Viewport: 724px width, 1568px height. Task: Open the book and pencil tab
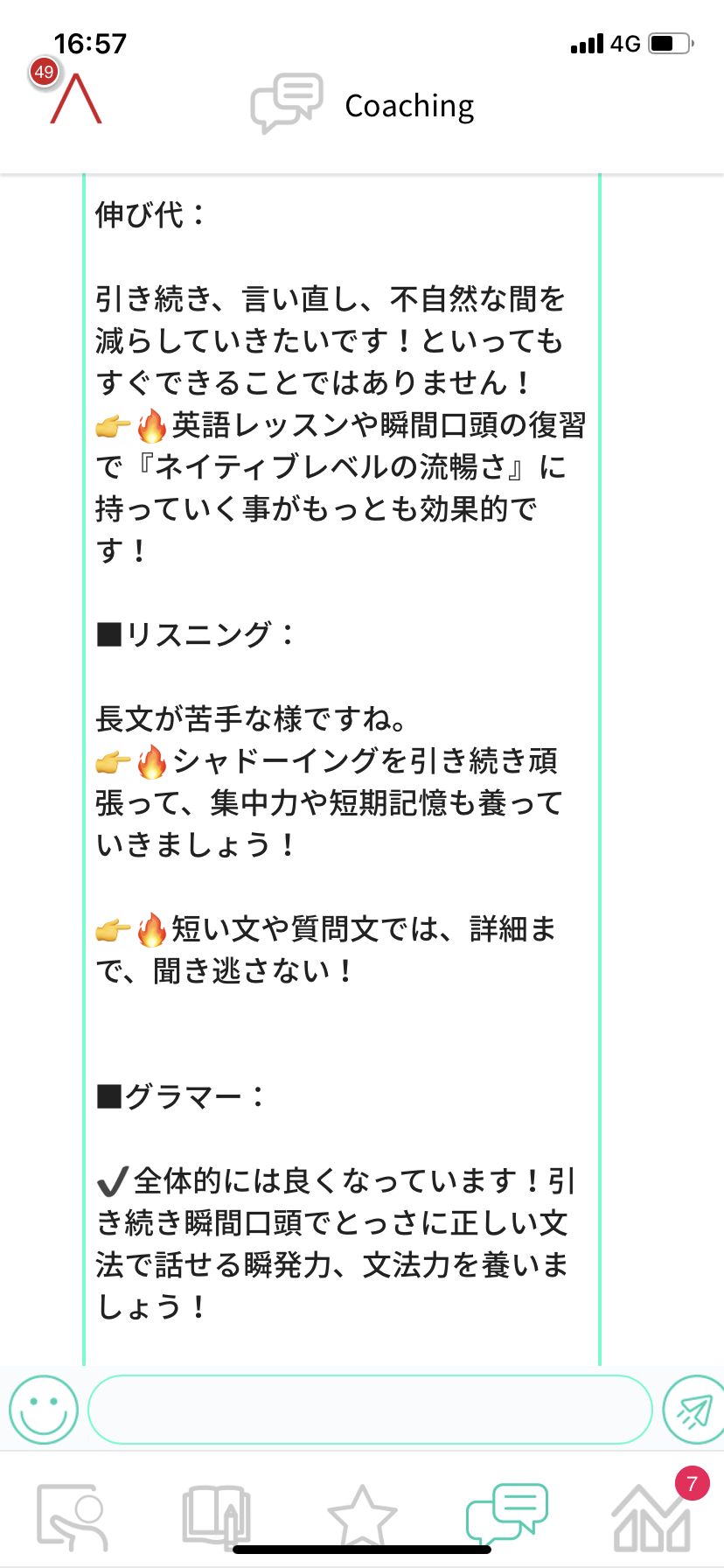tap(216, 1516)
